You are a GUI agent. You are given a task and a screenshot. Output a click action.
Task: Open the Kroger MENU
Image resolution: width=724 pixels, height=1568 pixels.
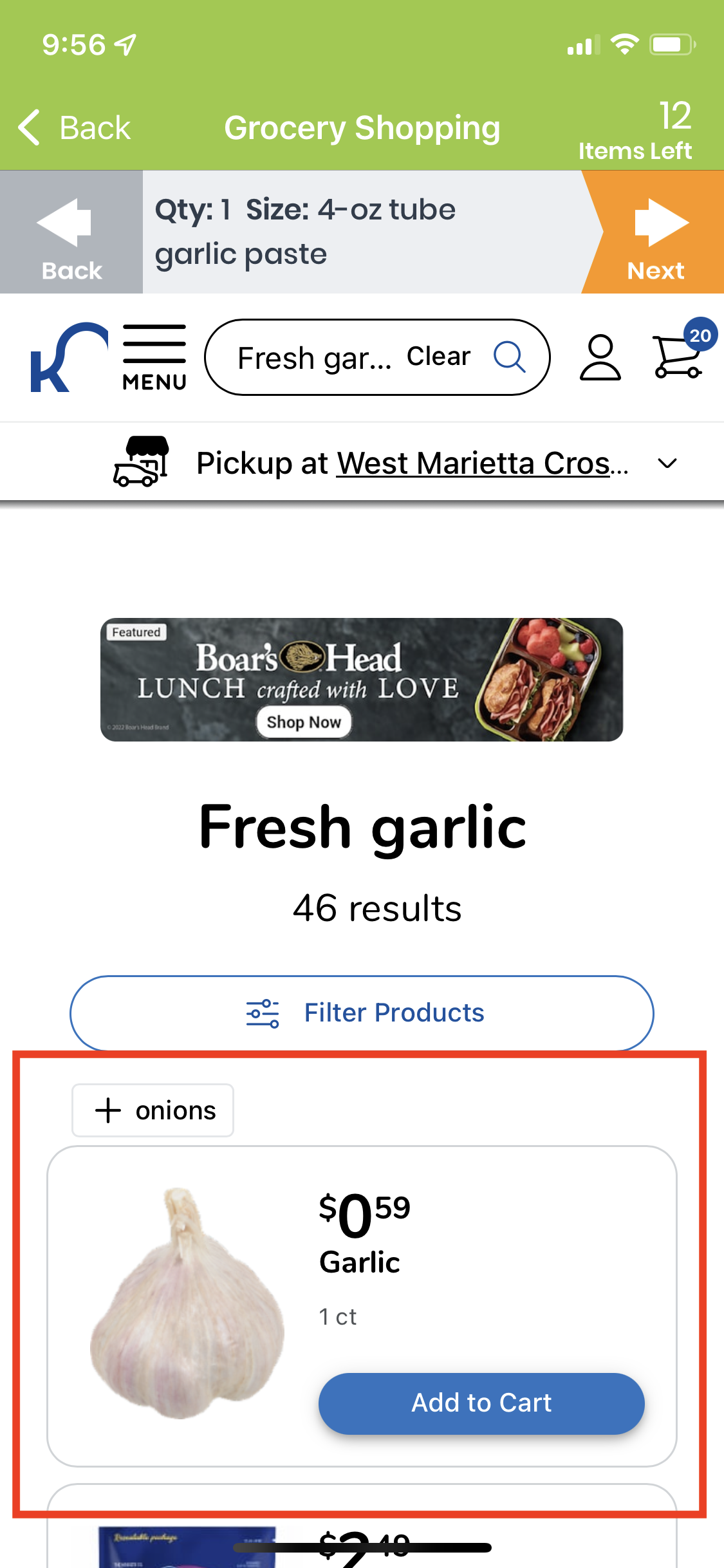[154, 358]
